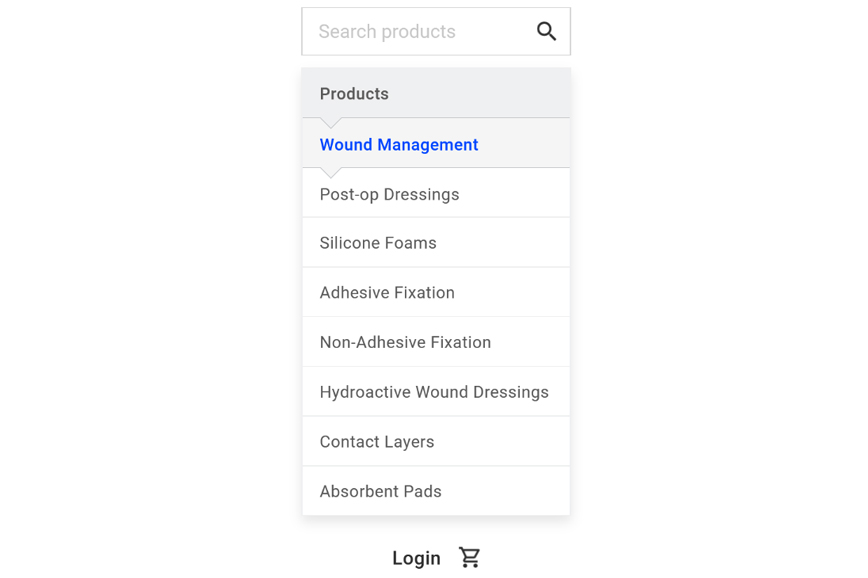Viewport: 868px width, 578px height.
Task: Tap the magnifying glass search icon
Action: (x=546, y=32)
